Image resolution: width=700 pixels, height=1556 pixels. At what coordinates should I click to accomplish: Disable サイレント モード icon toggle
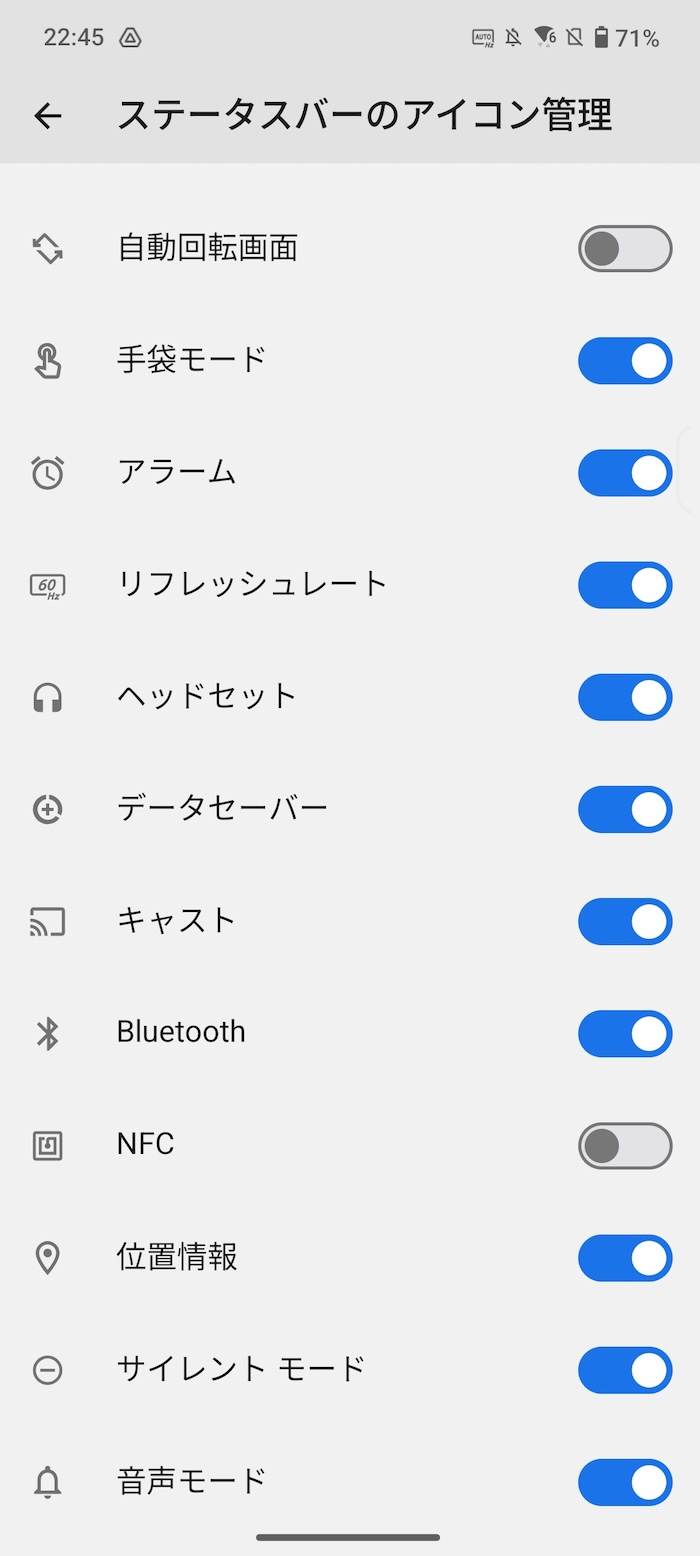[x=625, y=1369]
